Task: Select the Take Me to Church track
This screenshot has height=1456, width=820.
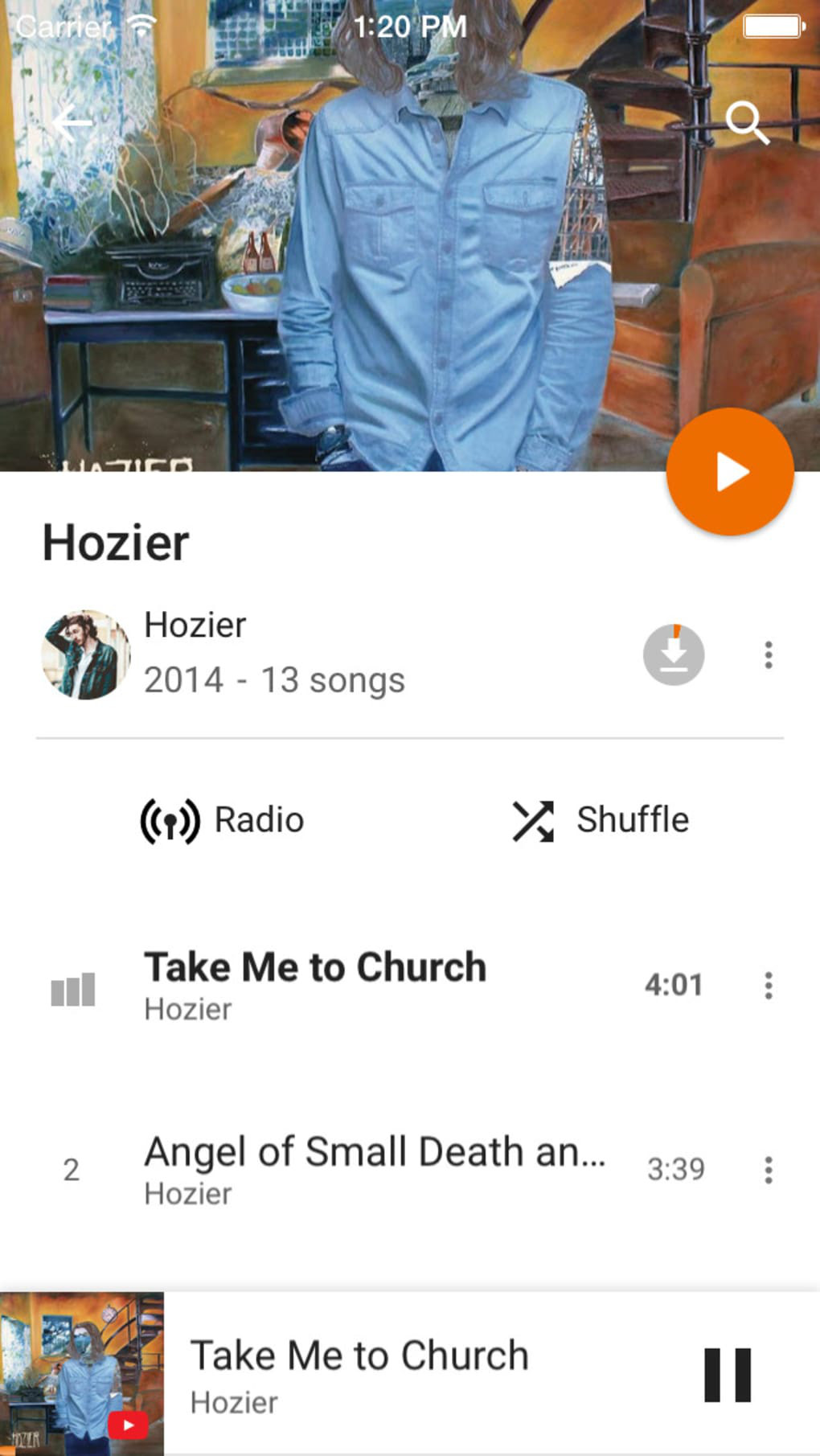Action: pos(315,984)
